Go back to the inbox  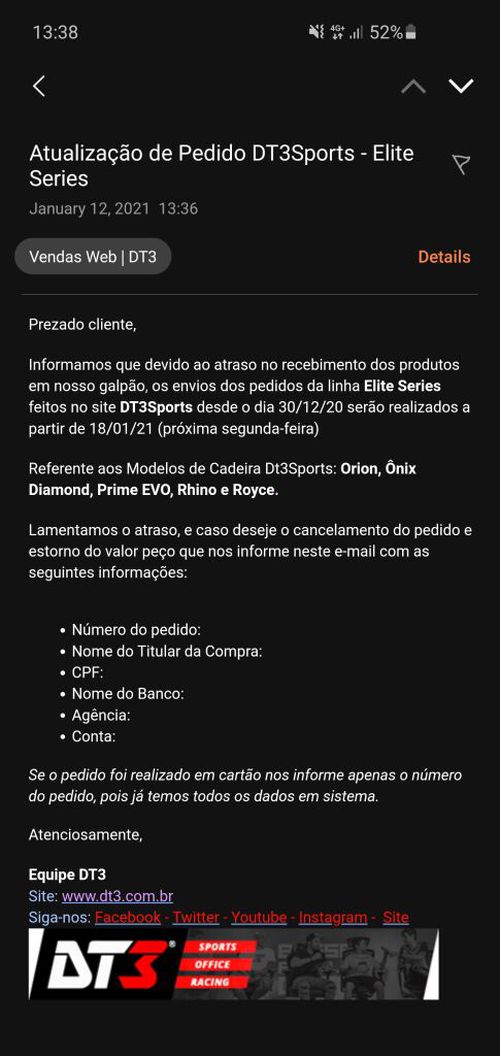pos(39,86)
